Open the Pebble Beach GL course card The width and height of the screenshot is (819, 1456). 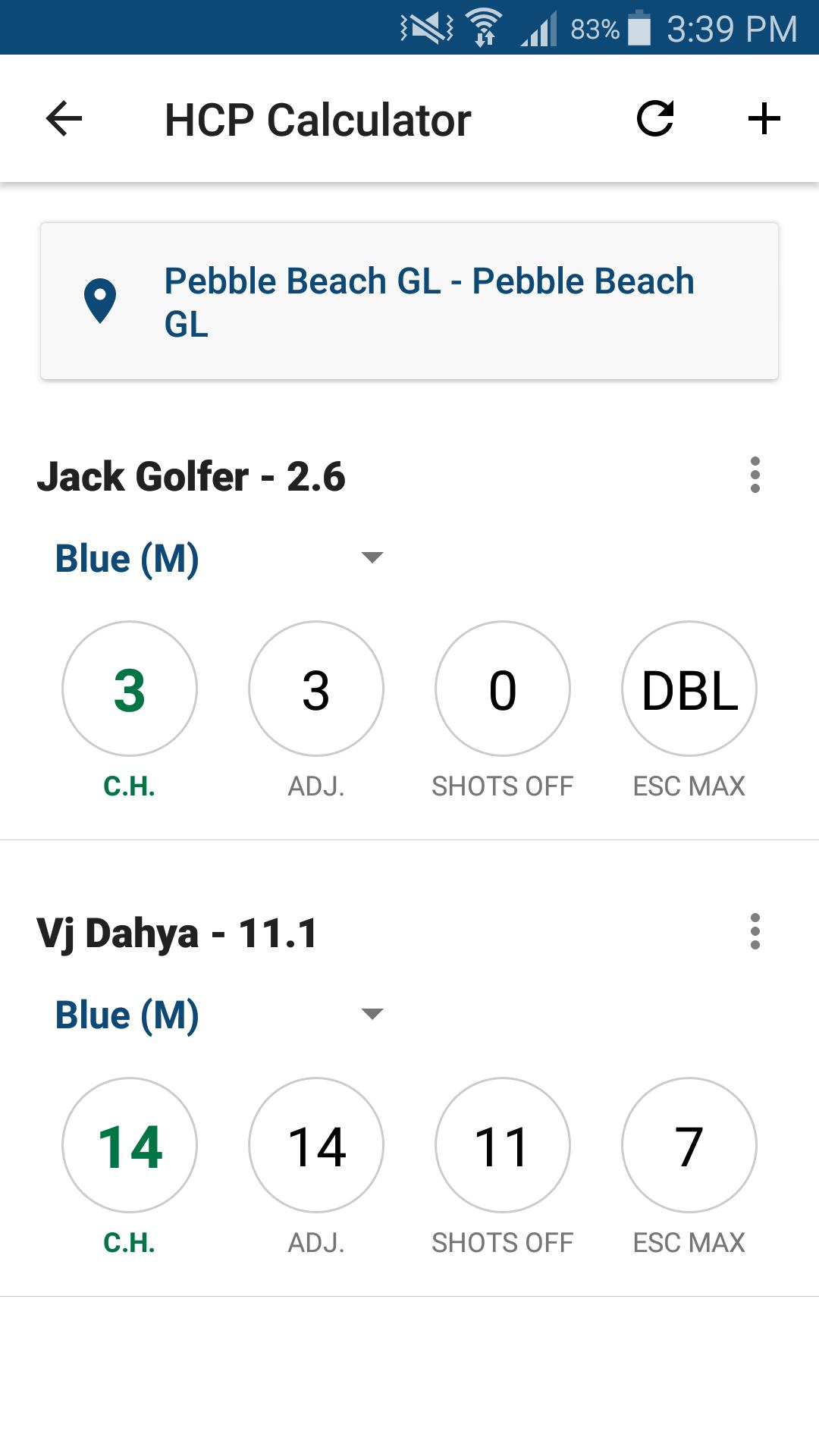pos(409,301)
